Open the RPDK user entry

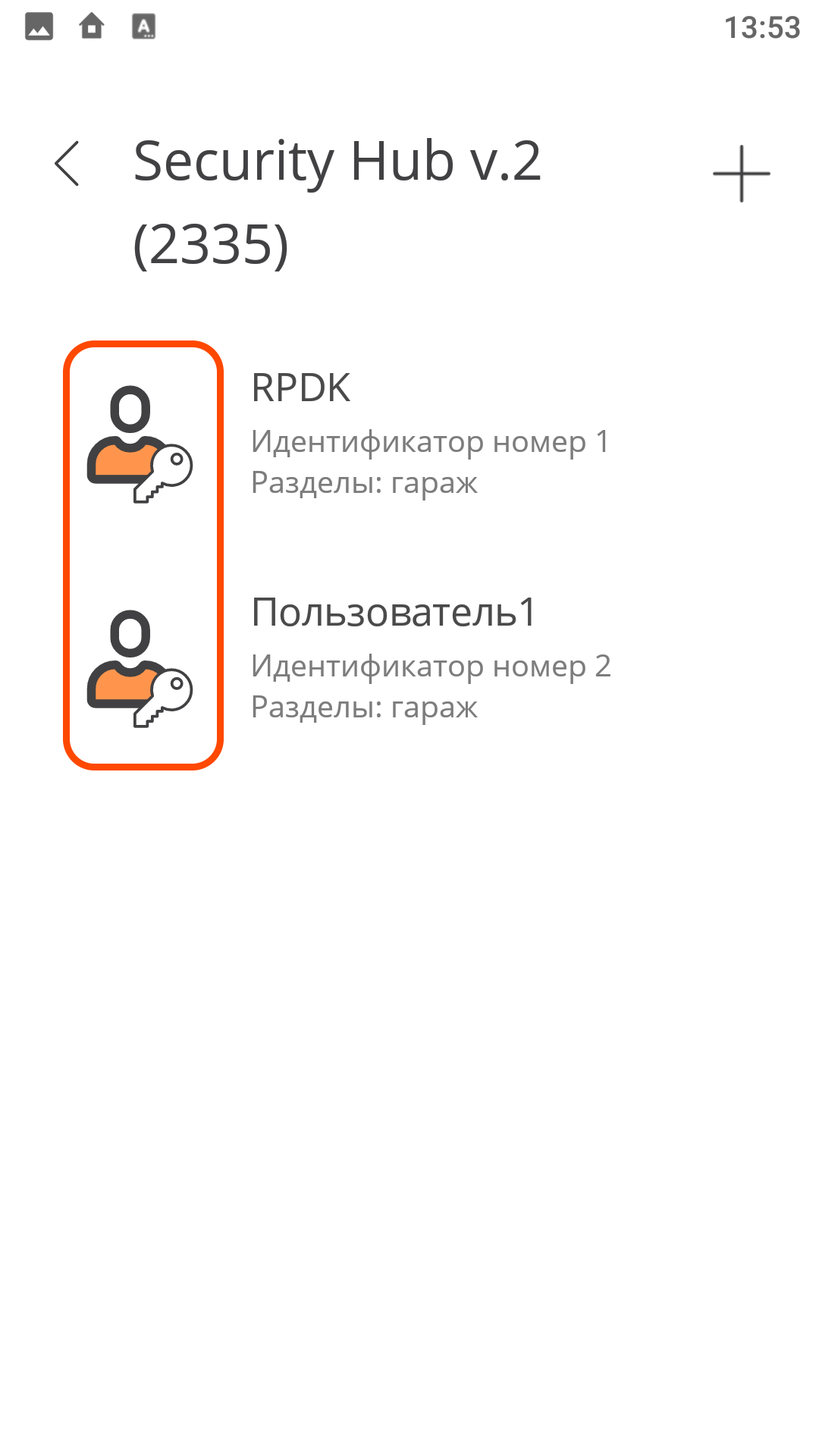point(428,434)
